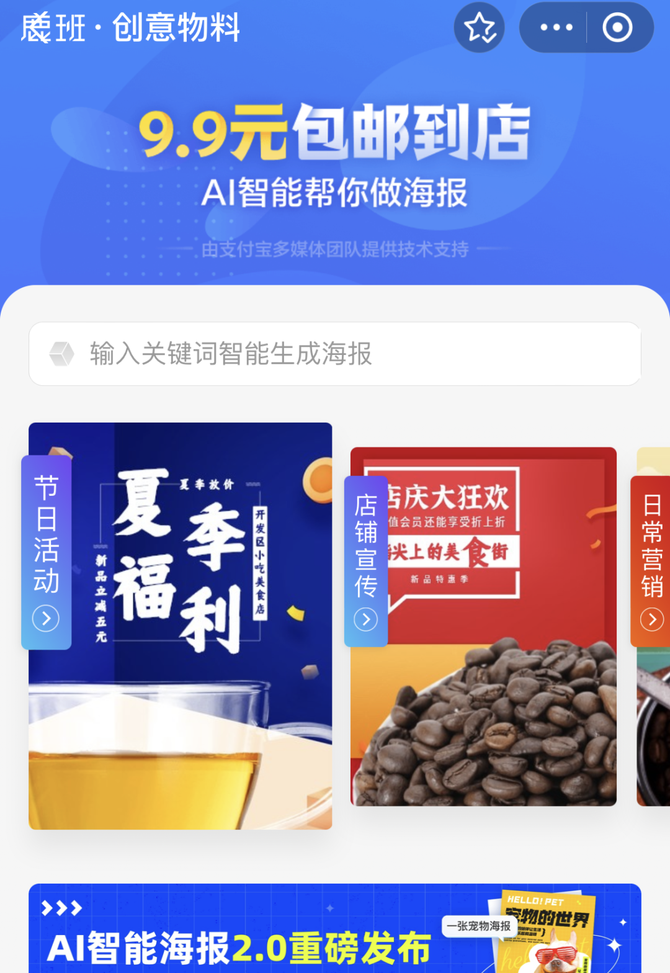Open the three-dot more menu
This screenshot has width=670, height=973.
pos(556,28)
